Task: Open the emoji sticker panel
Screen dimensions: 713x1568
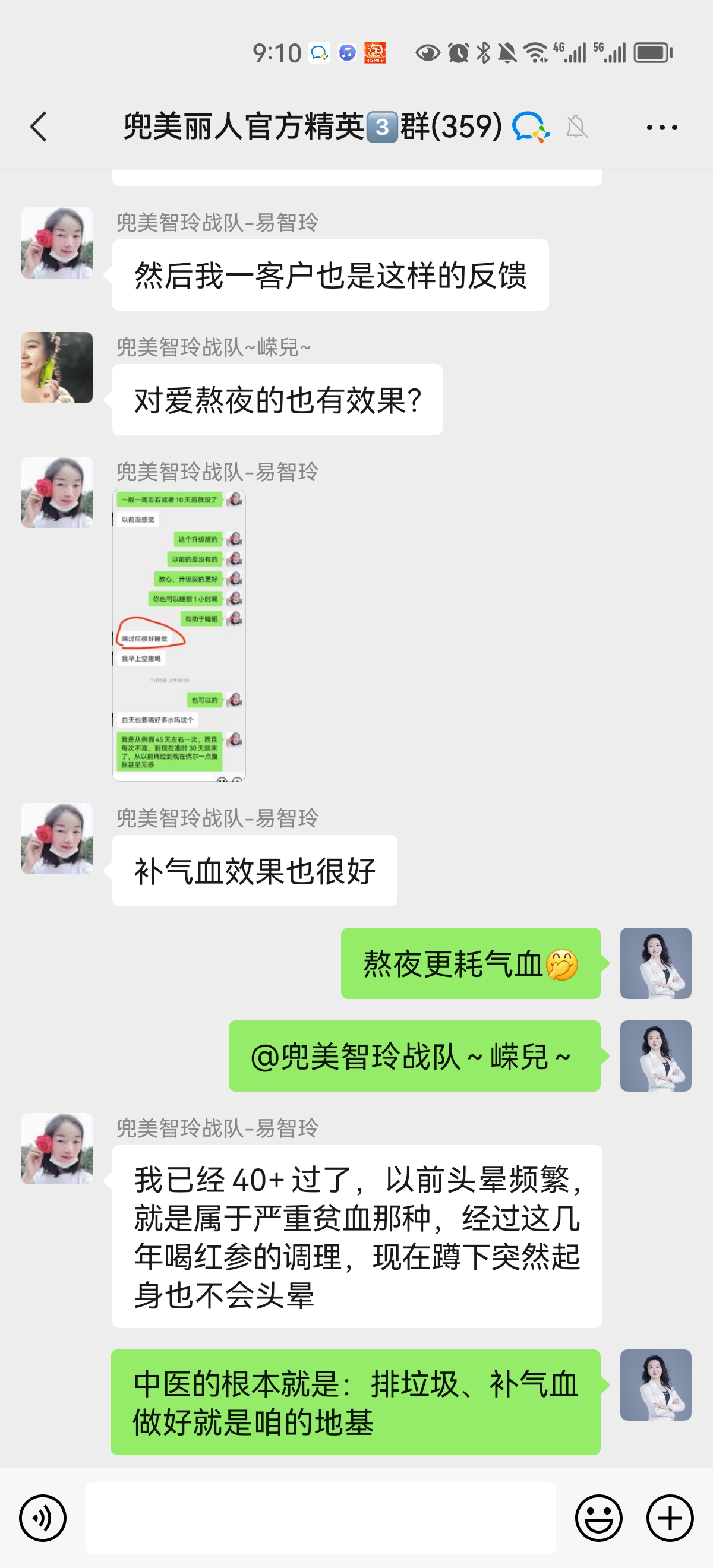Action: [598, 1518]
